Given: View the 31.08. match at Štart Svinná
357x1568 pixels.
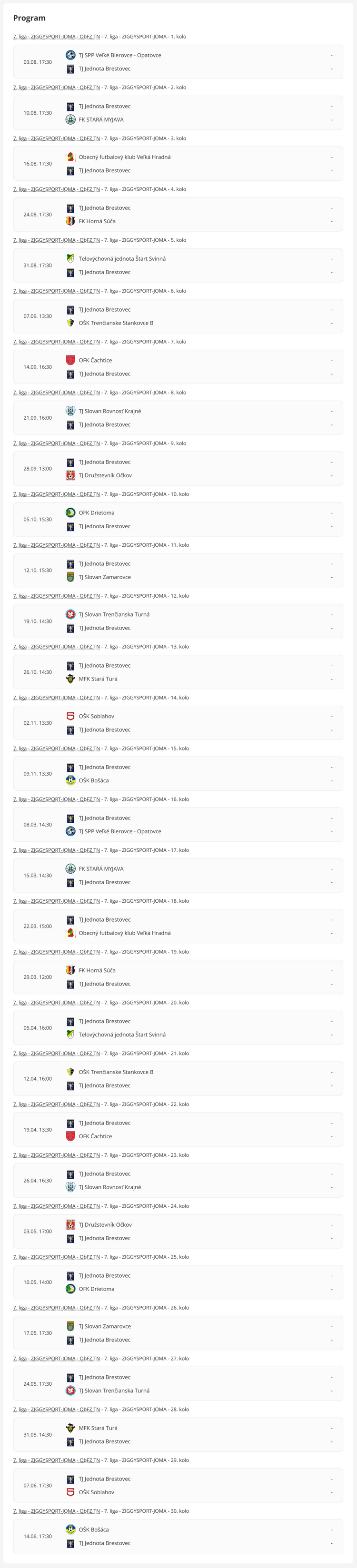Looking at the screenshot, I should [x=178, y=266].
